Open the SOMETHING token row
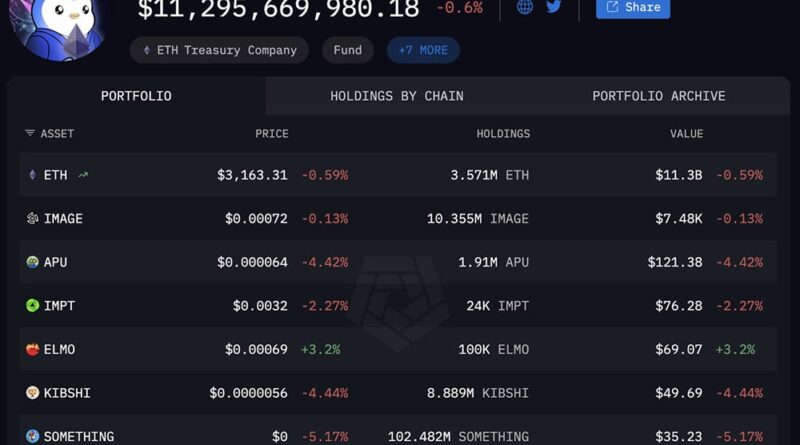 (78, 436)
